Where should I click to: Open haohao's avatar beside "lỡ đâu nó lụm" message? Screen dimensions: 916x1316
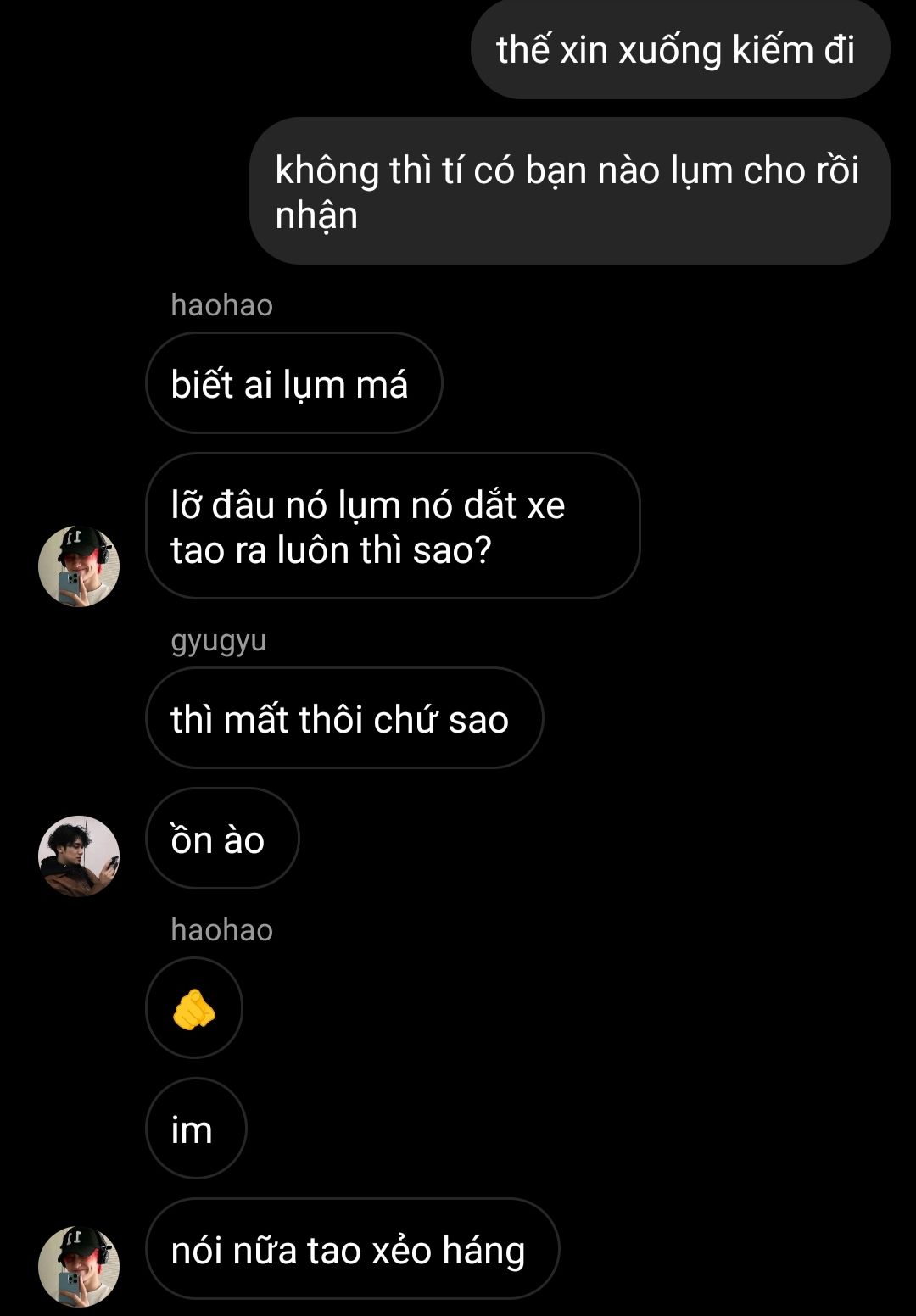pyautogui.click(x=79, y=566)
